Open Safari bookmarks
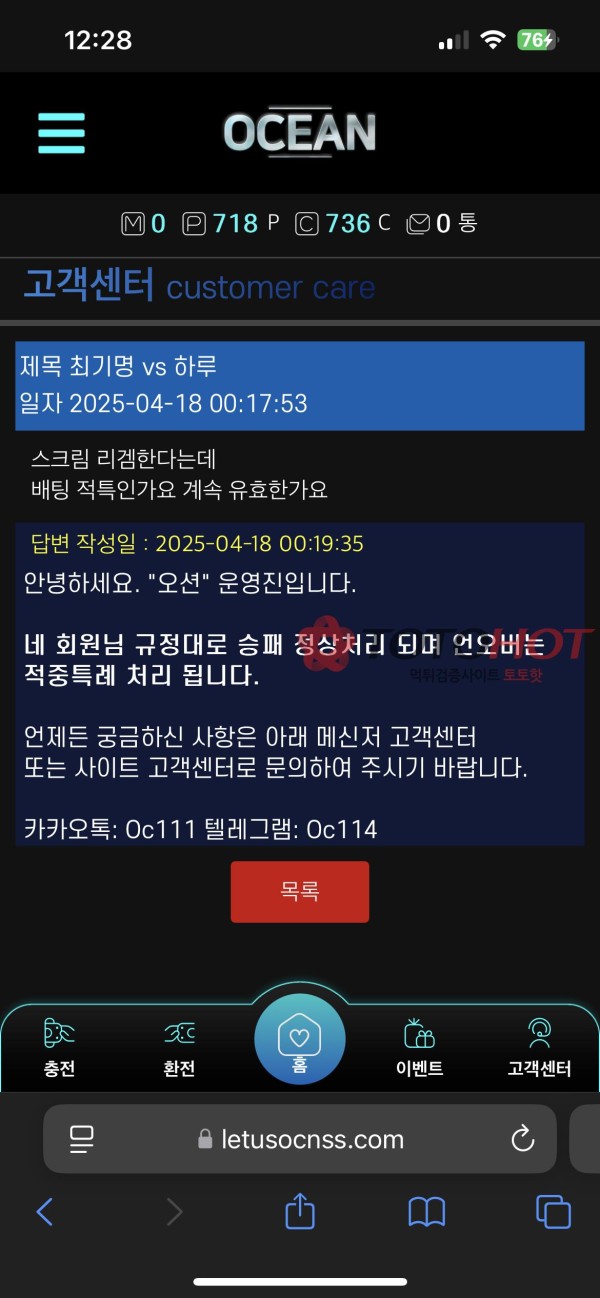This screenshot has height=1298, width=600. 427,1212
